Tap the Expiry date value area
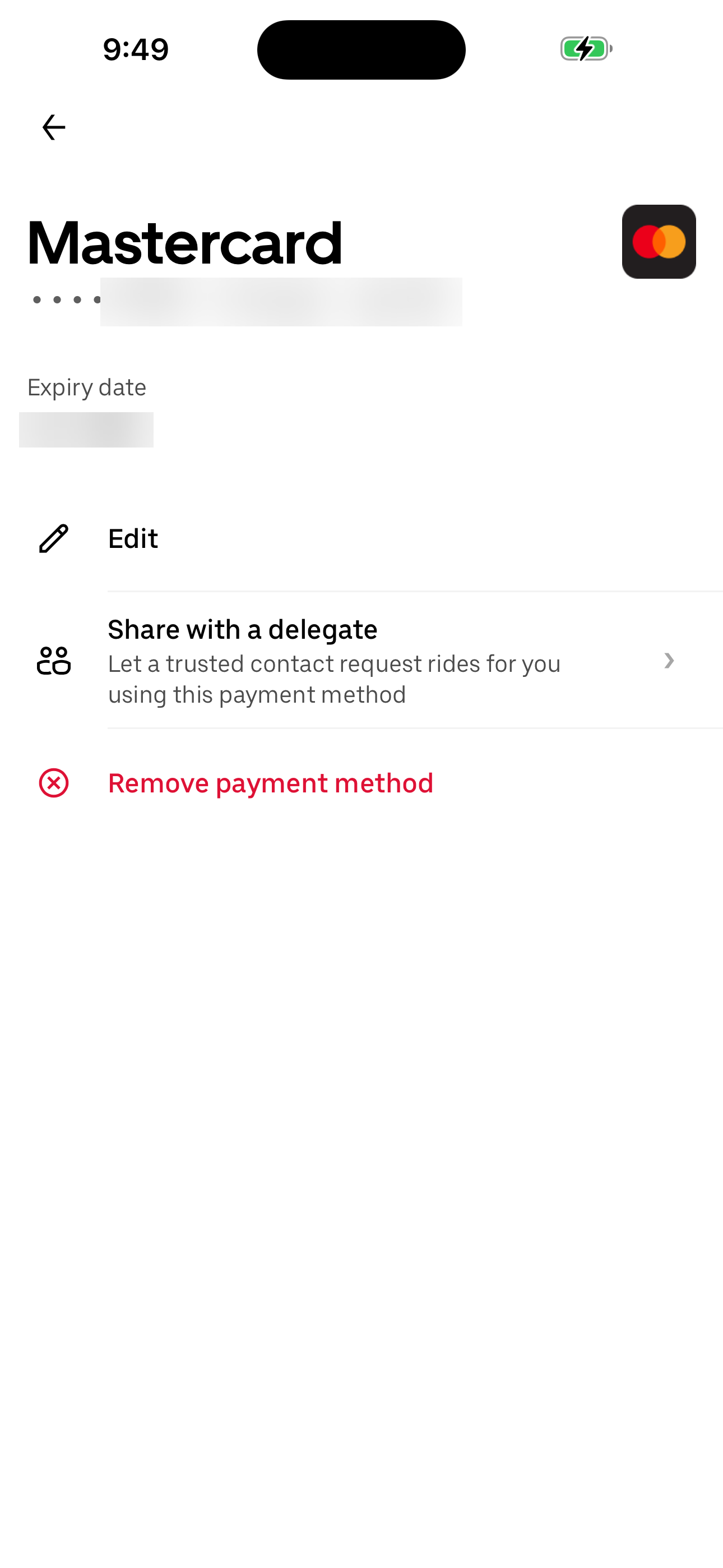The width and height of the screenshot is (723, 1568). click(86, 430)
